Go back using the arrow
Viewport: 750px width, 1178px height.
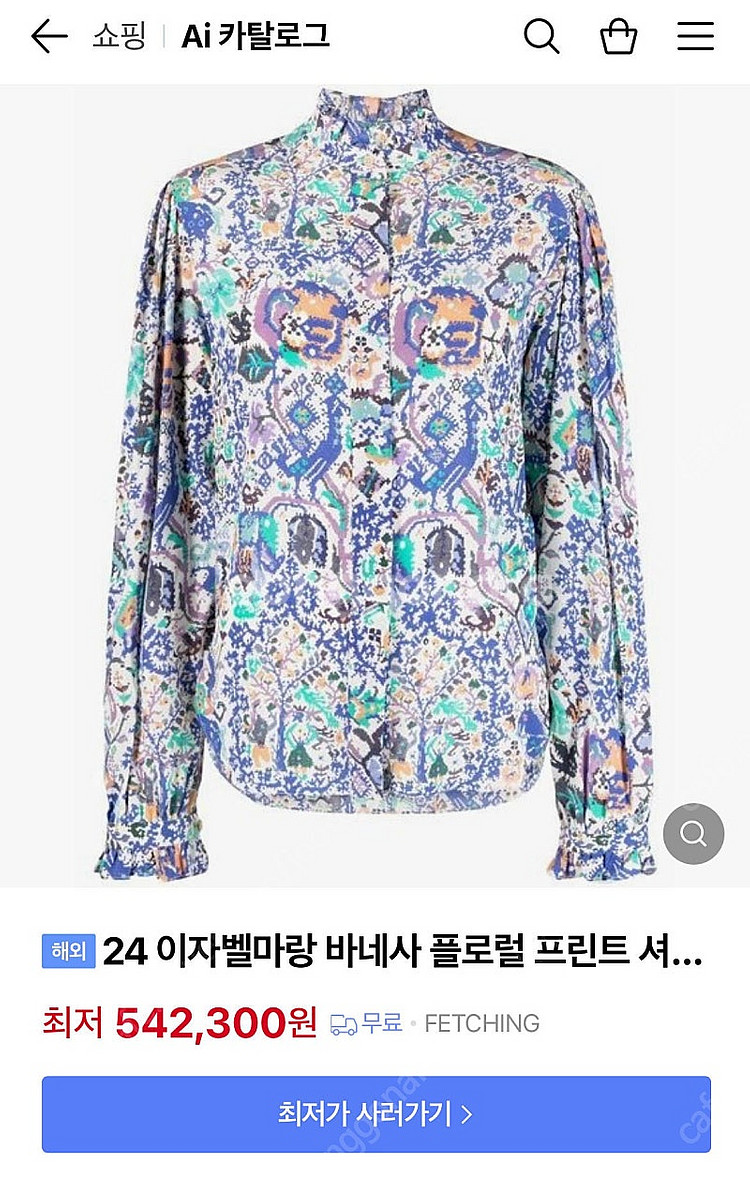point(48,37)
